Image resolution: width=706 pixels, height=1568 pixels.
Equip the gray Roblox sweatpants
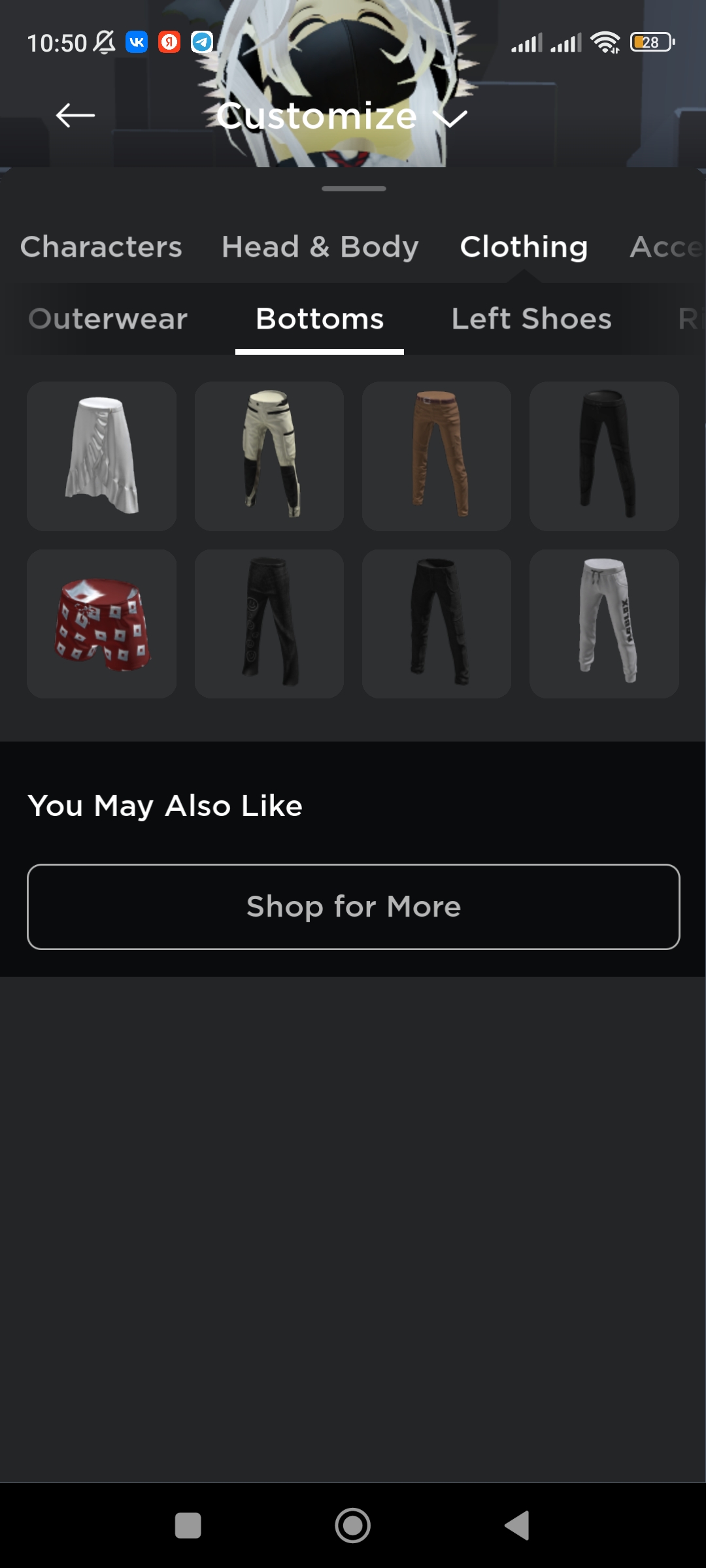click(x=604, y=623)
